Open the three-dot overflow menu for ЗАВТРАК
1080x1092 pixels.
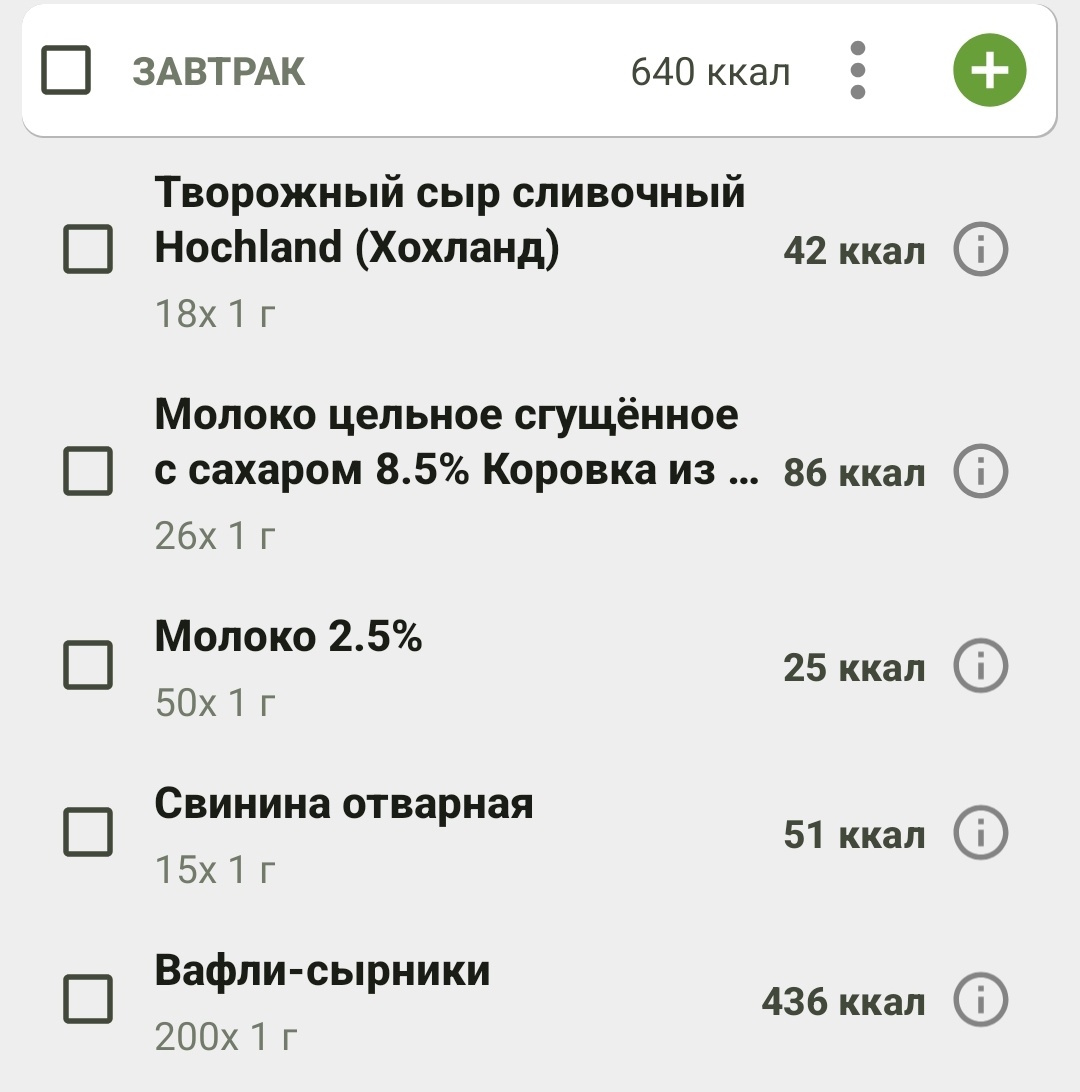click(x=858, y=71)
